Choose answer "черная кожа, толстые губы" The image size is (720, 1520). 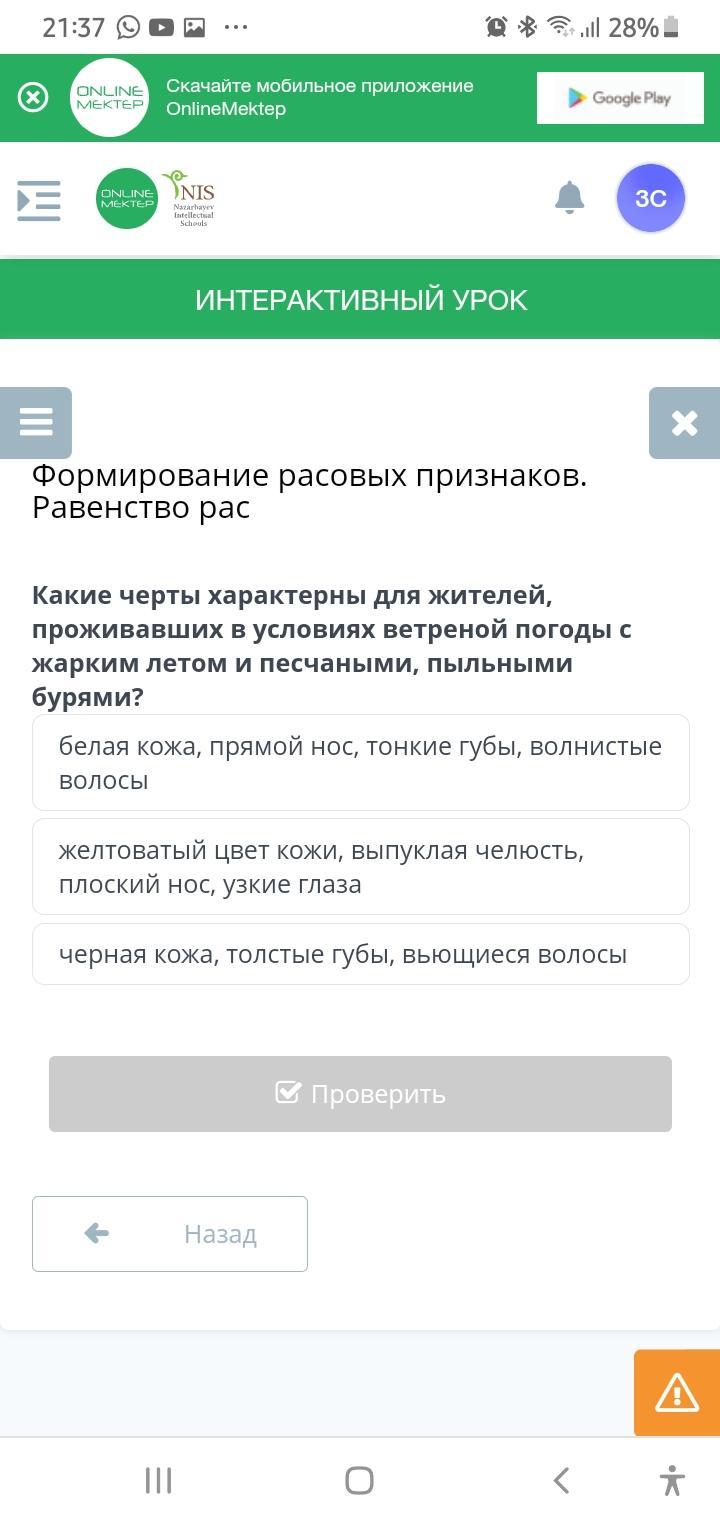(360, 954)
